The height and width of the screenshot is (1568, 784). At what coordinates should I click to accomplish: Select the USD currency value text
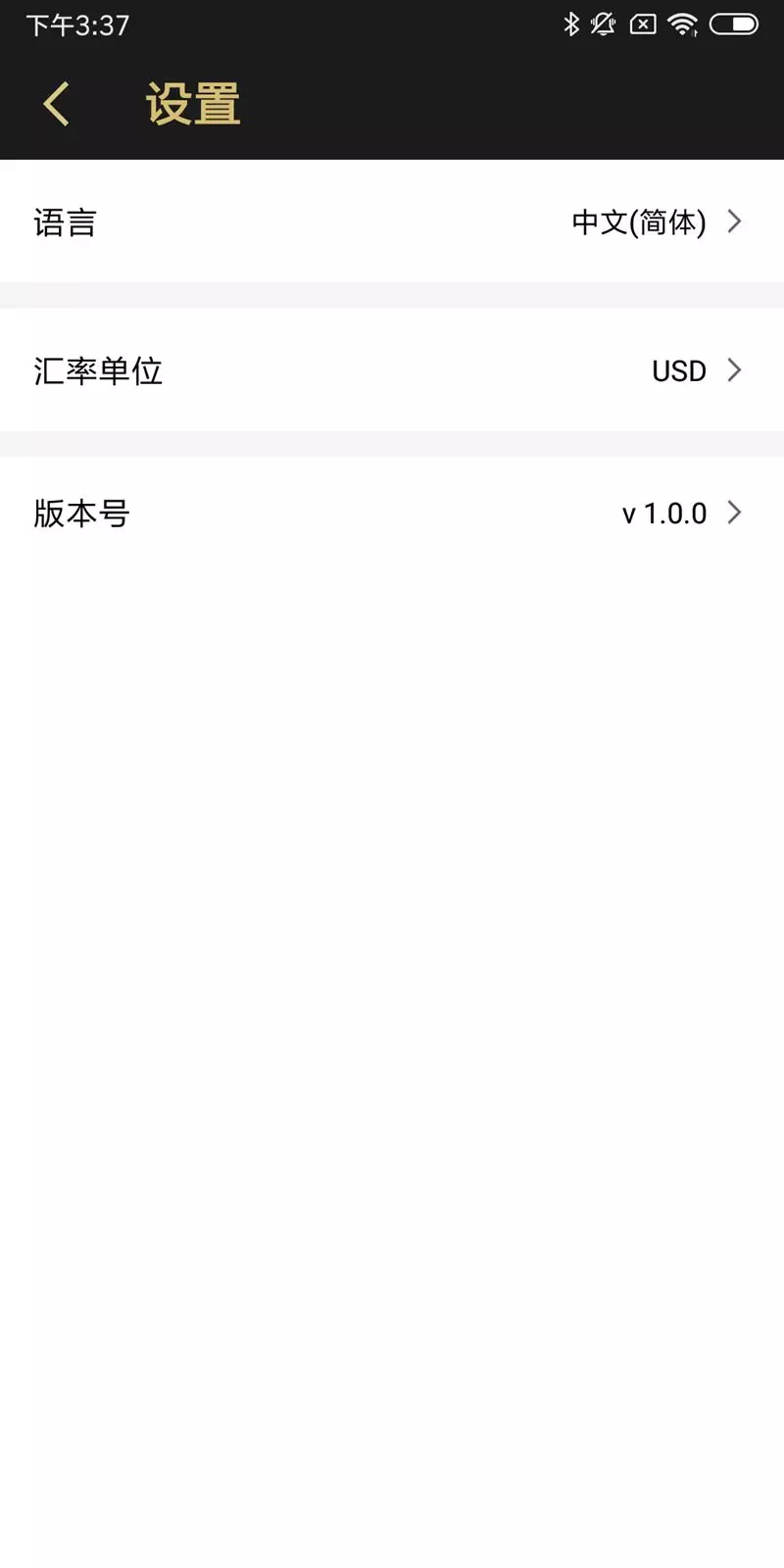coord(679,370)
